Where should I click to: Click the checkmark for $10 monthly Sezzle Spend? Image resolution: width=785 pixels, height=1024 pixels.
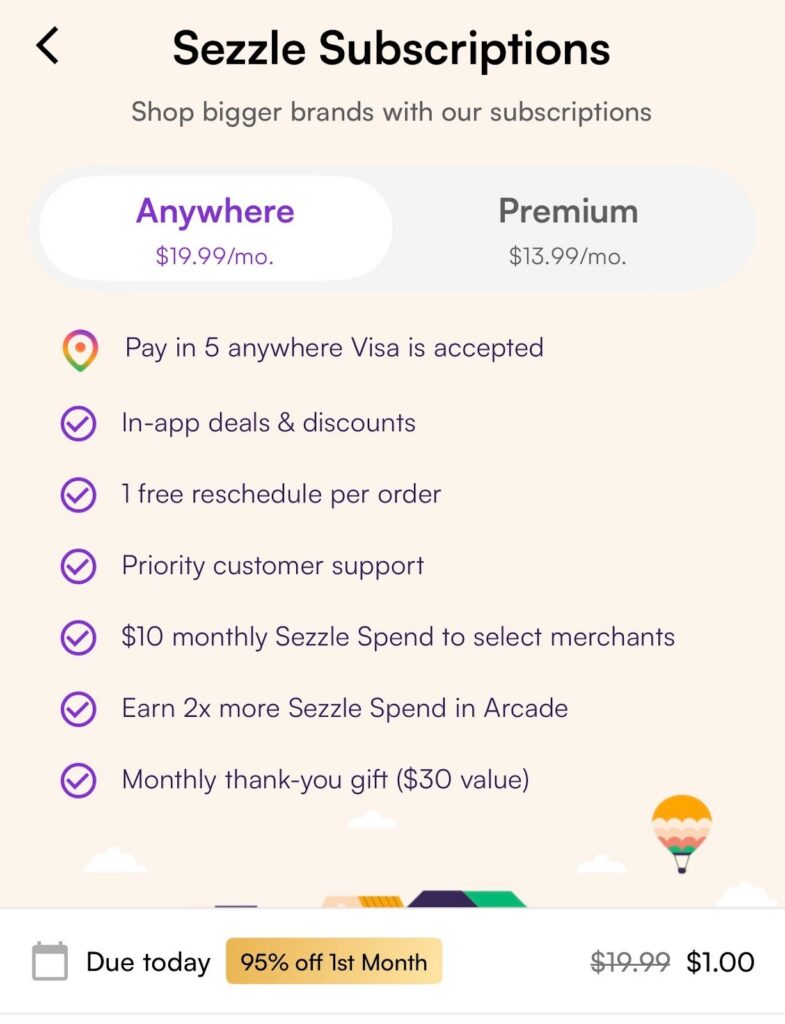coord(78,637)
